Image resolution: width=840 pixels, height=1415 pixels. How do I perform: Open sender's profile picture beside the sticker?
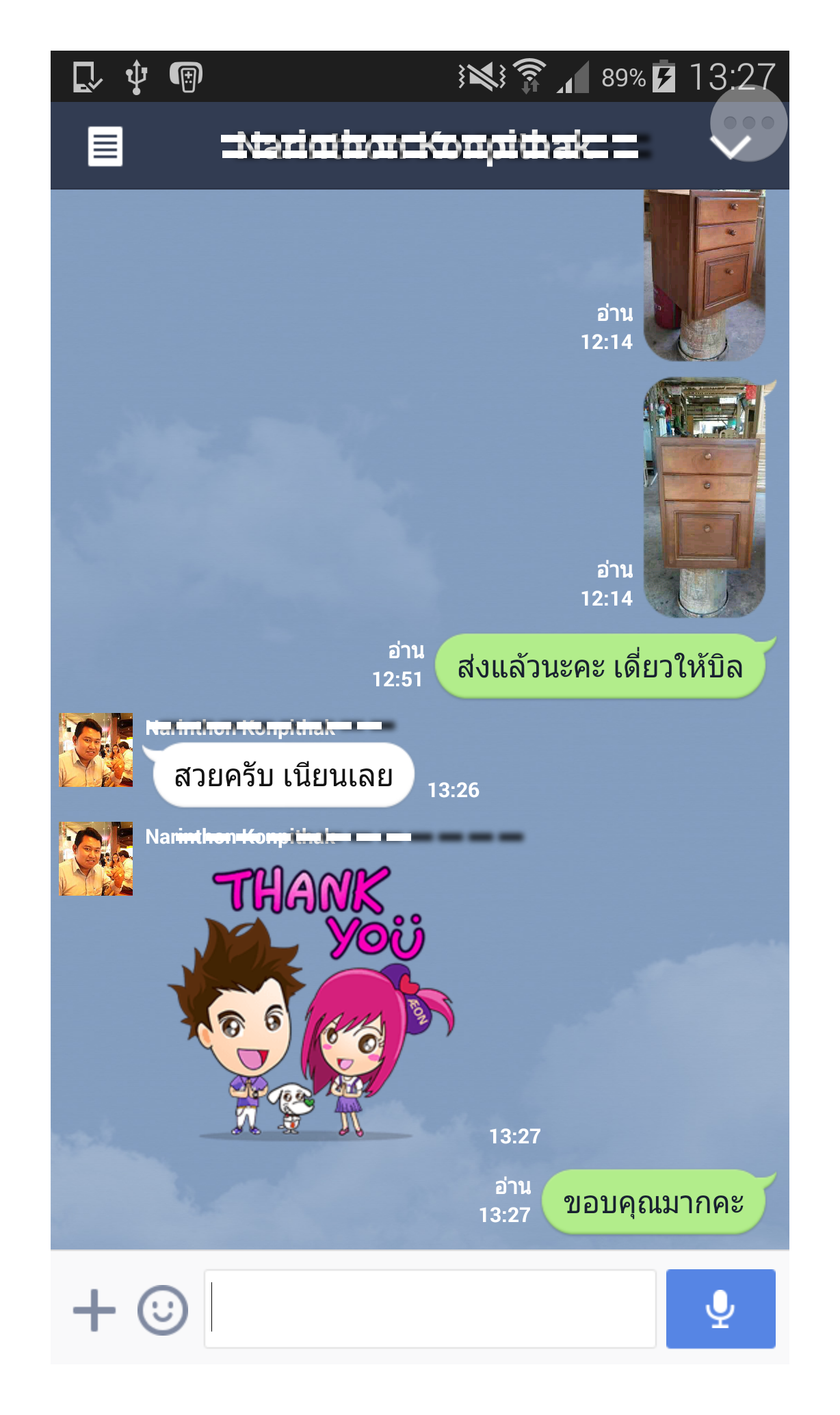click(x=96, y=859)
